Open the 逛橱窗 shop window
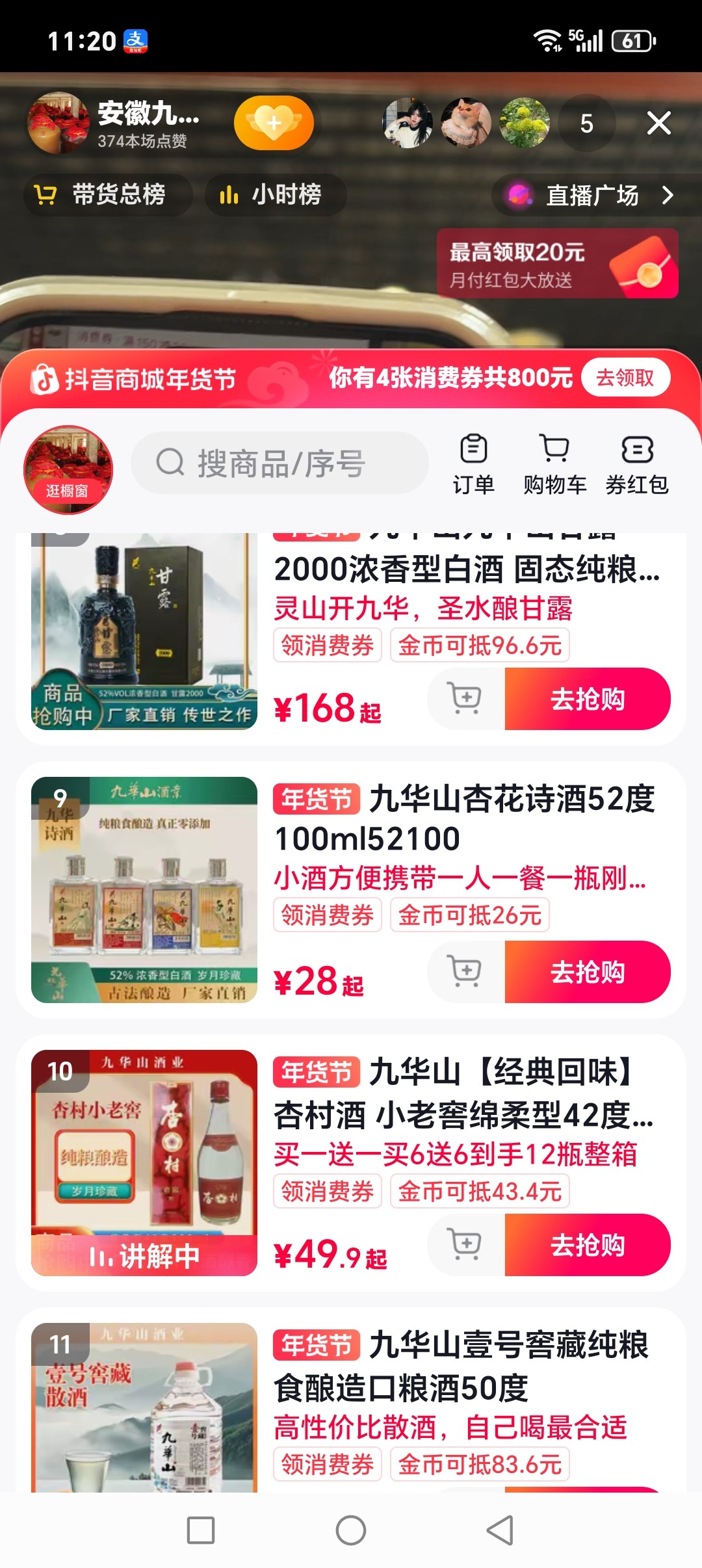The height and width of the screenshot is (1568, 702). click(x=68, y=469)
